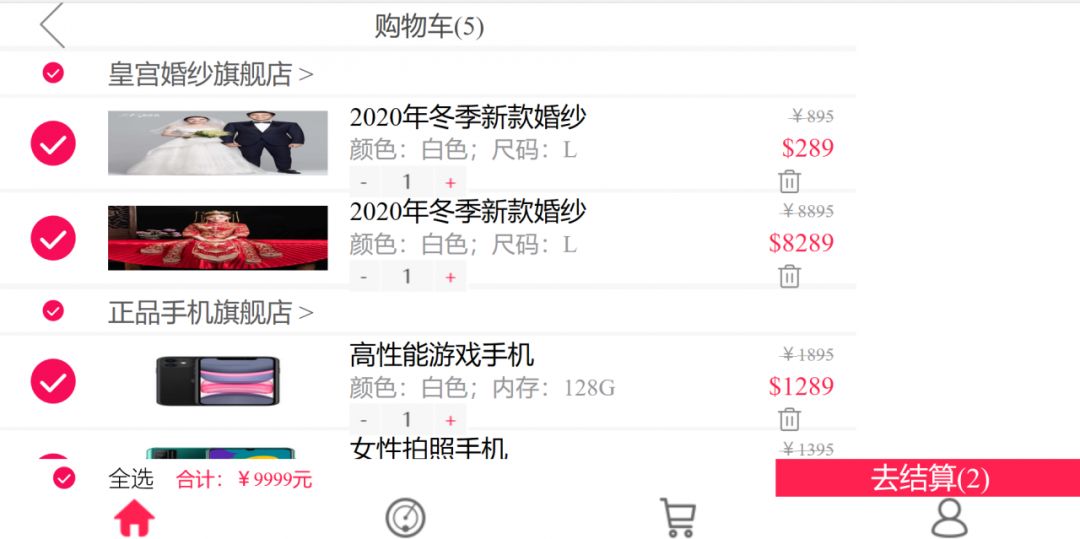Toggle the 全选 select-all checkbox
This screenshot has width=1080, height=539.
(64, 478)
